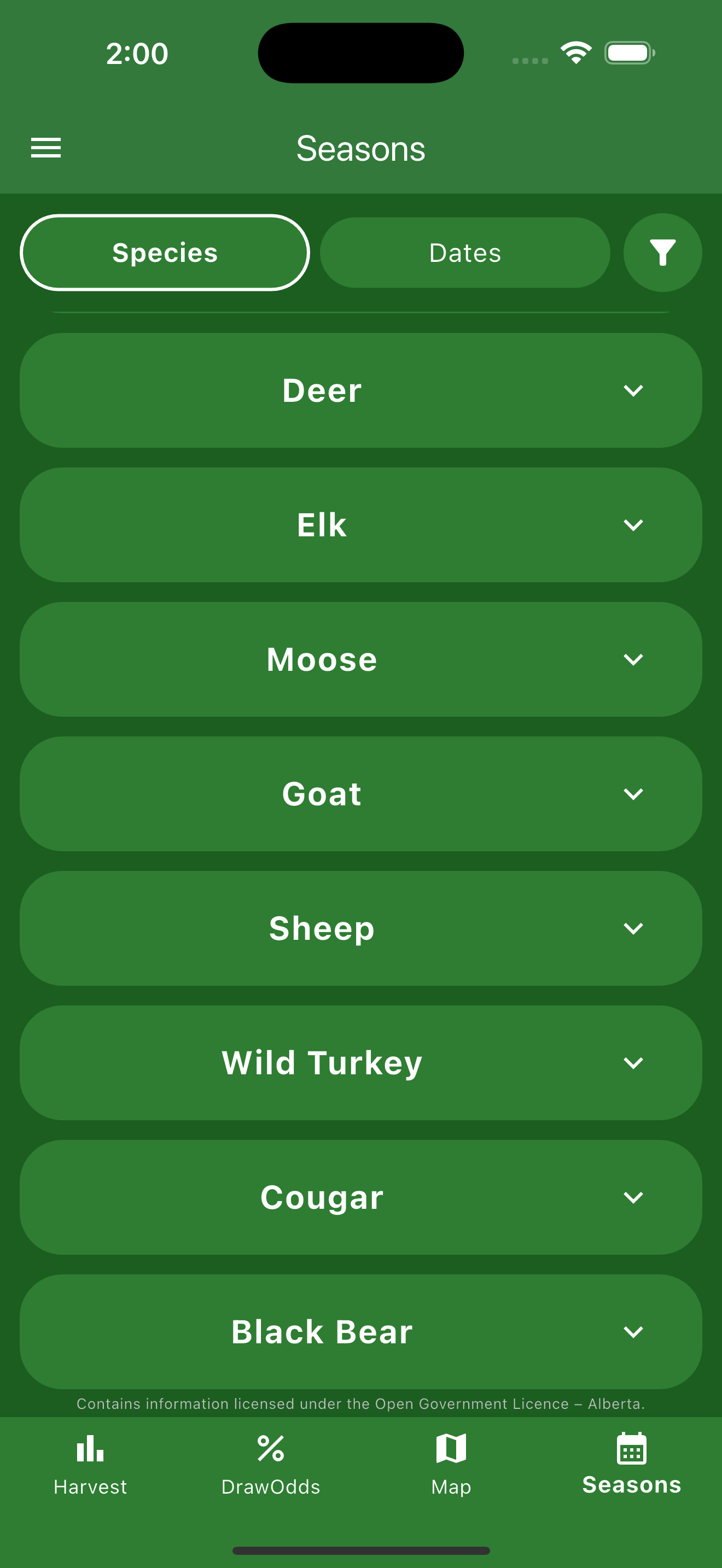Switch to the Species tab
The image size is (722, 1568).
click(x=165, y=252)
